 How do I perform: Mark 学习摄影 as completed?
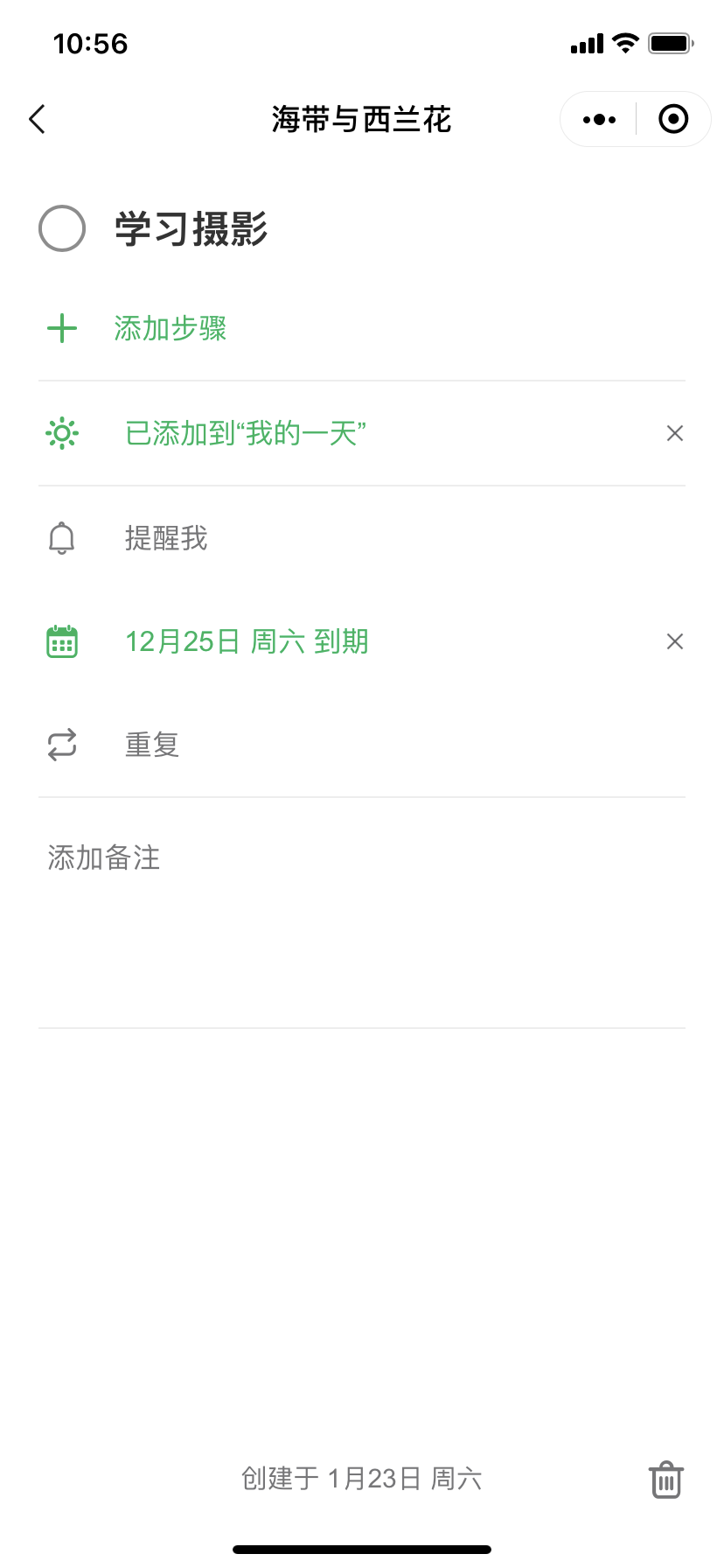[x=62, y=228]
